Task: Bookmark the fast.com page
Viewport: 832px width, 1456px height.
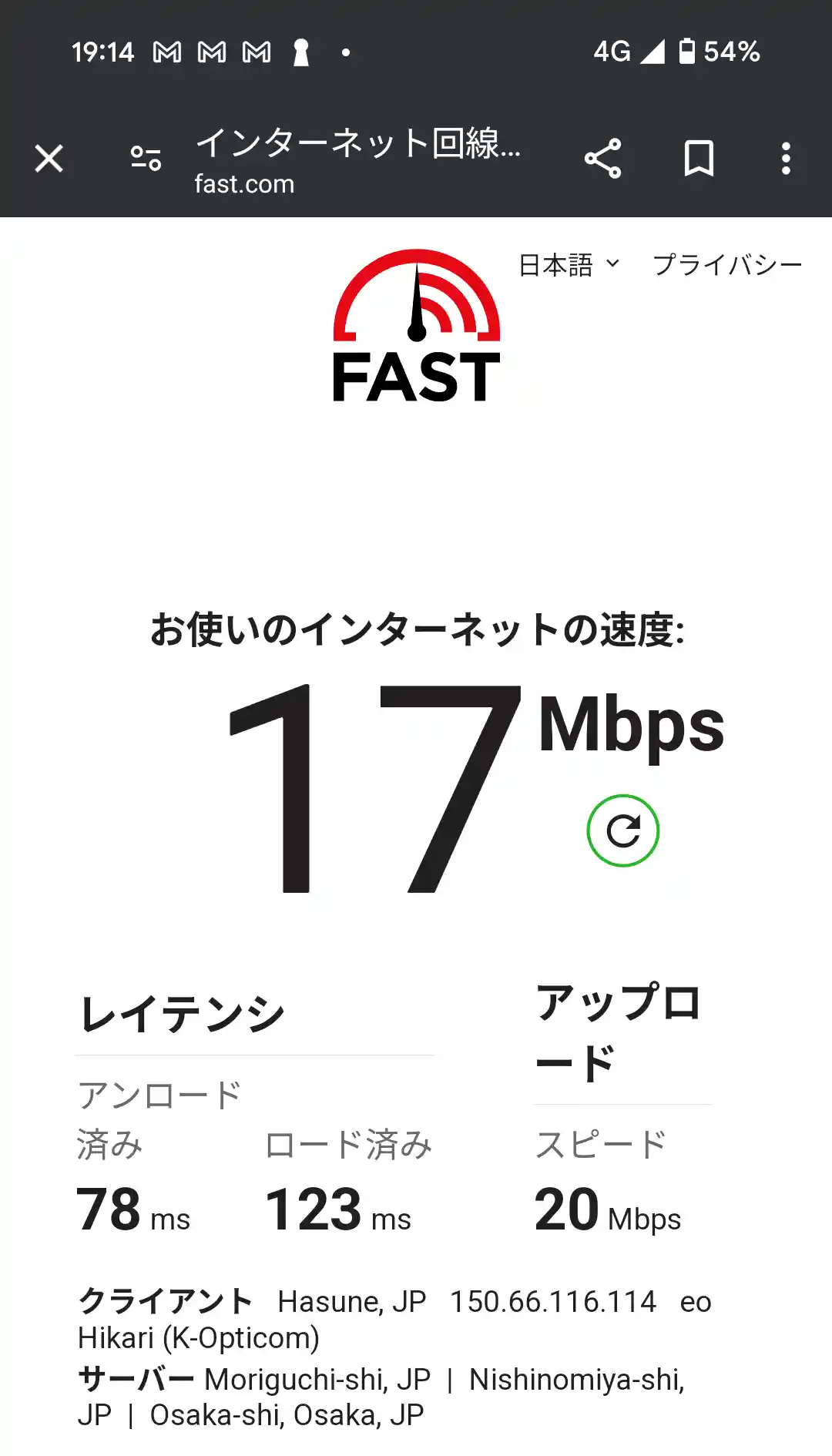Action: [x=699, y=159]
